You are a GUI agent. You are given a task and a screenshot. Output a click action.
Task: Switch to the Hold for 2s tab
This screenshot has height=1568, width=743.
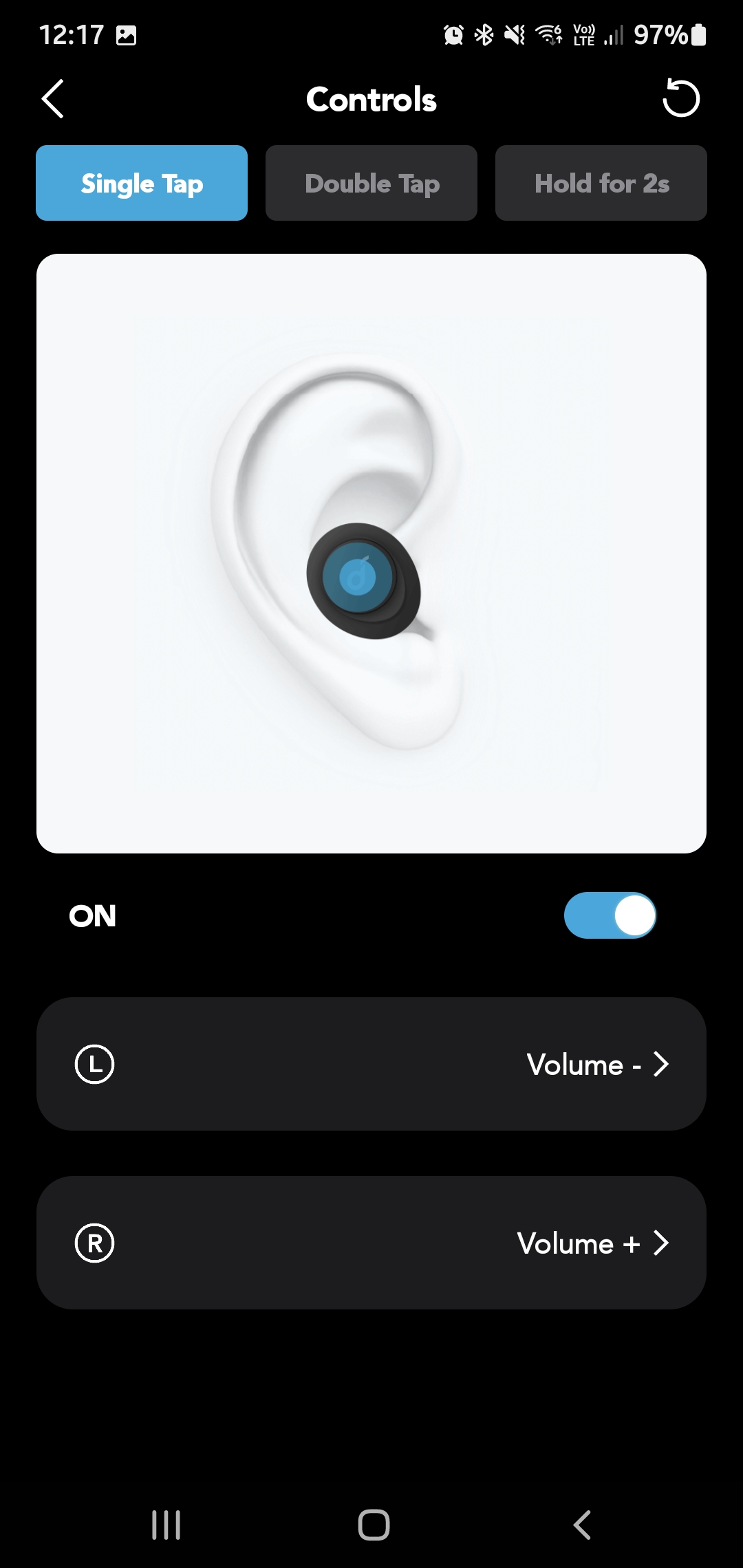click(601, 183)
